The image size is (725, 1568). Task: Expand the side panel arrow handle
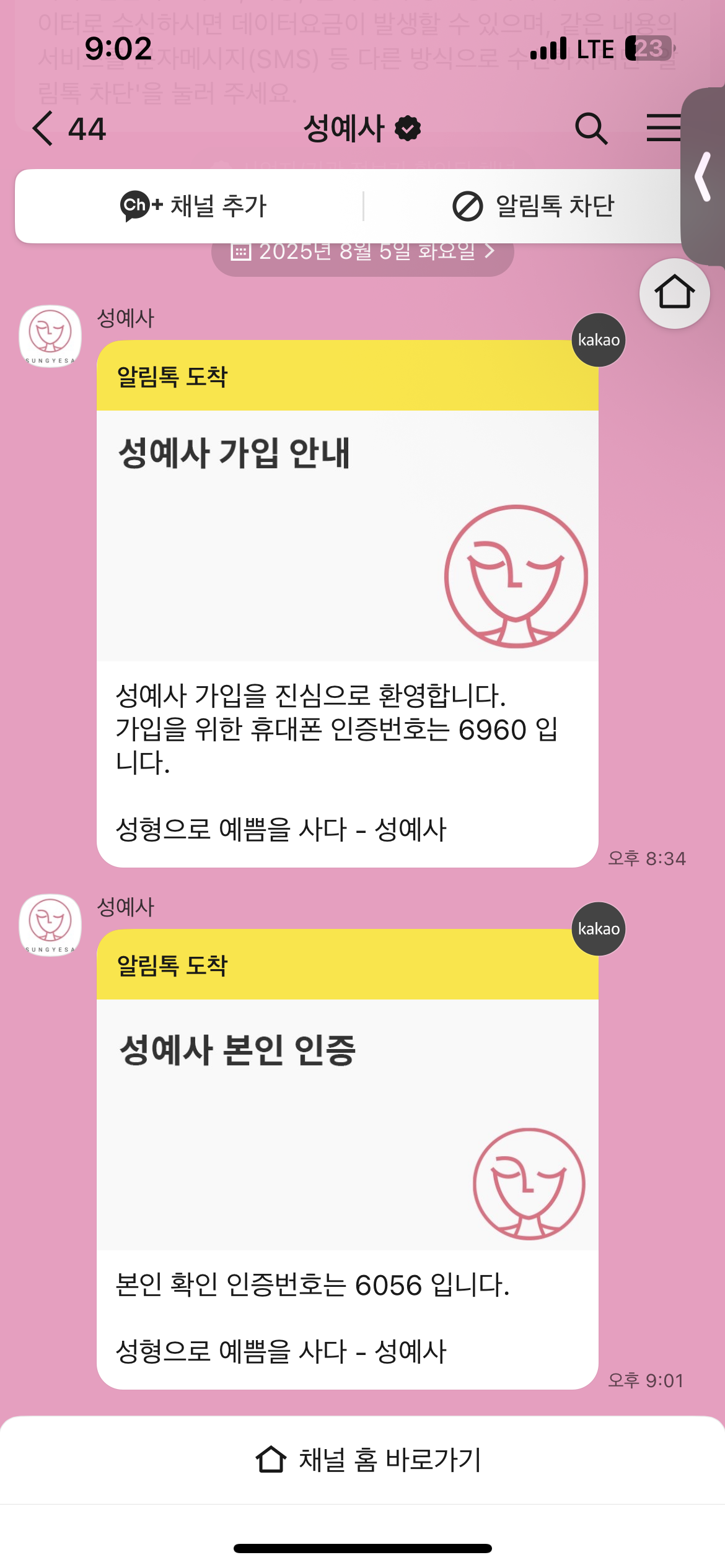703,177
